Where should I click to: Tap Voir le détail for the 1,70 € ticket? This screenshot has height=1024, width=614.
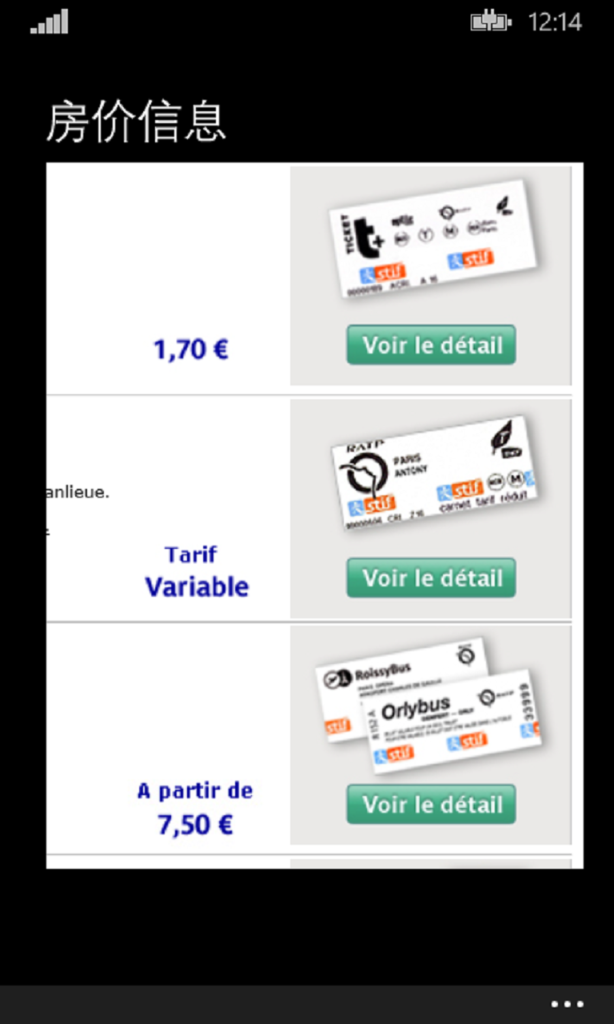(431, 345)
